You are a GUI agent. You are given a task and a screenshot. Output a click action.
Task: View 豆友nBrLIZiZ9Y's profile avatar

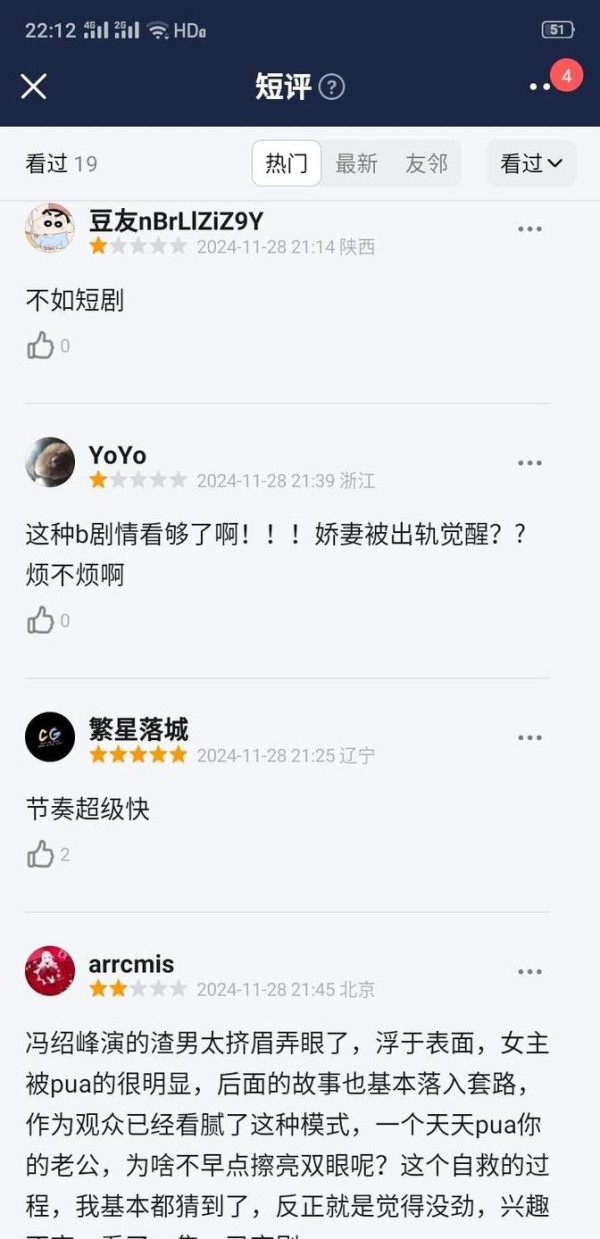[50, 229]
